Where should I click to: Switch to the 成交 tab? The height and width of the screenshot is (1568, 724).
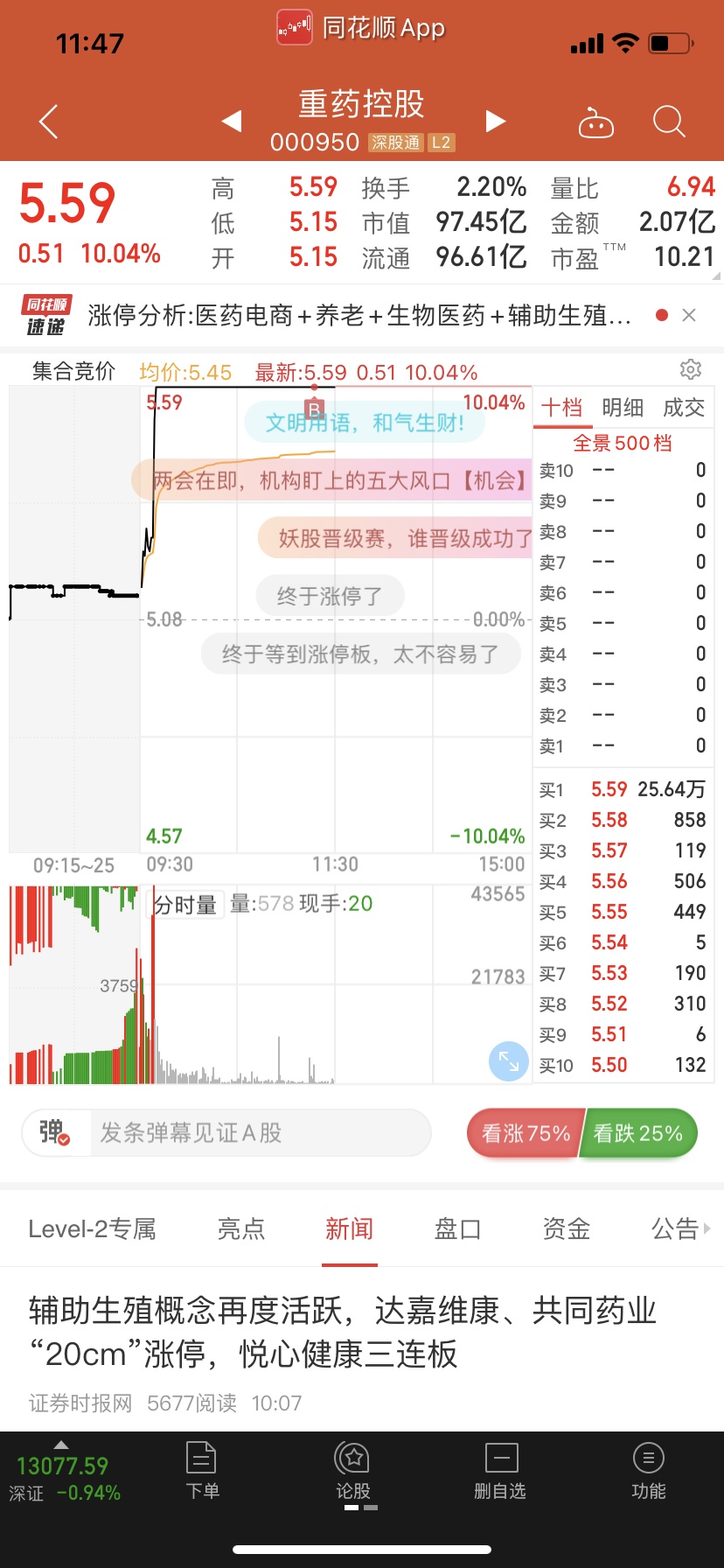[x=684, y=408]
